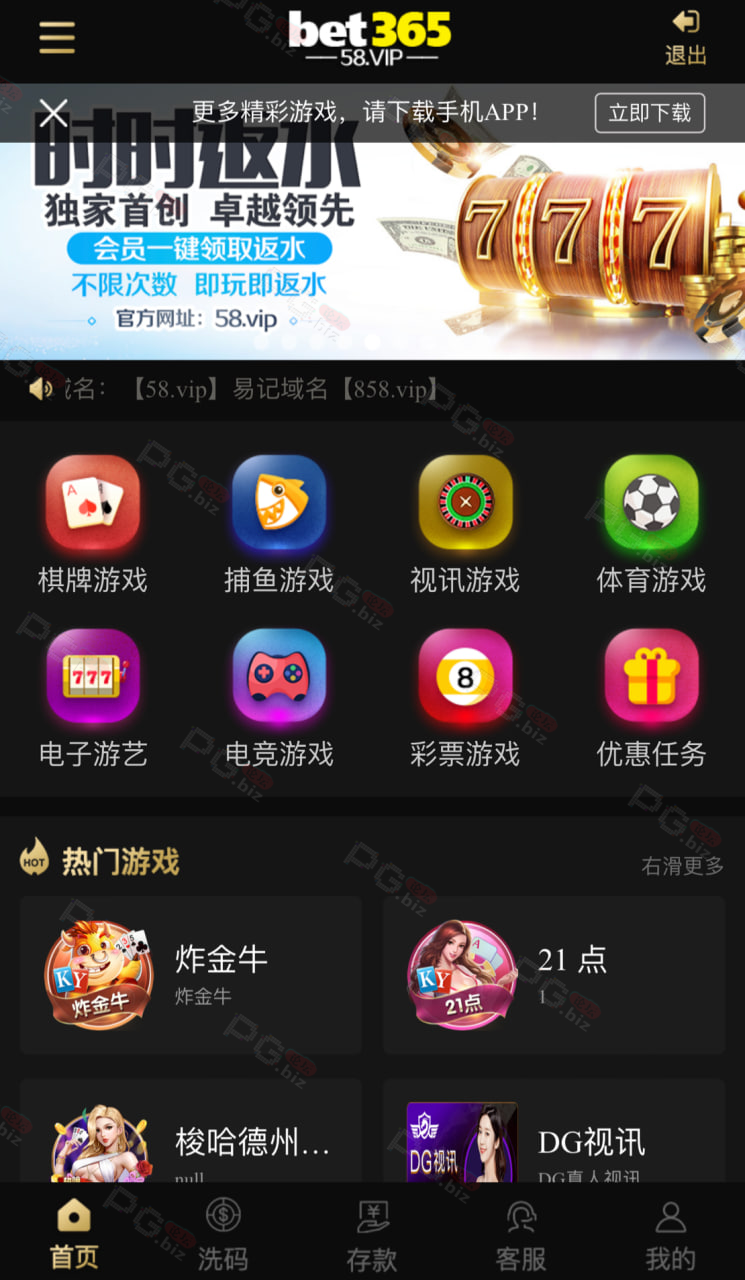
Task: Open the 捕鱼游戏 category
Action: click(x=279, y=524)
